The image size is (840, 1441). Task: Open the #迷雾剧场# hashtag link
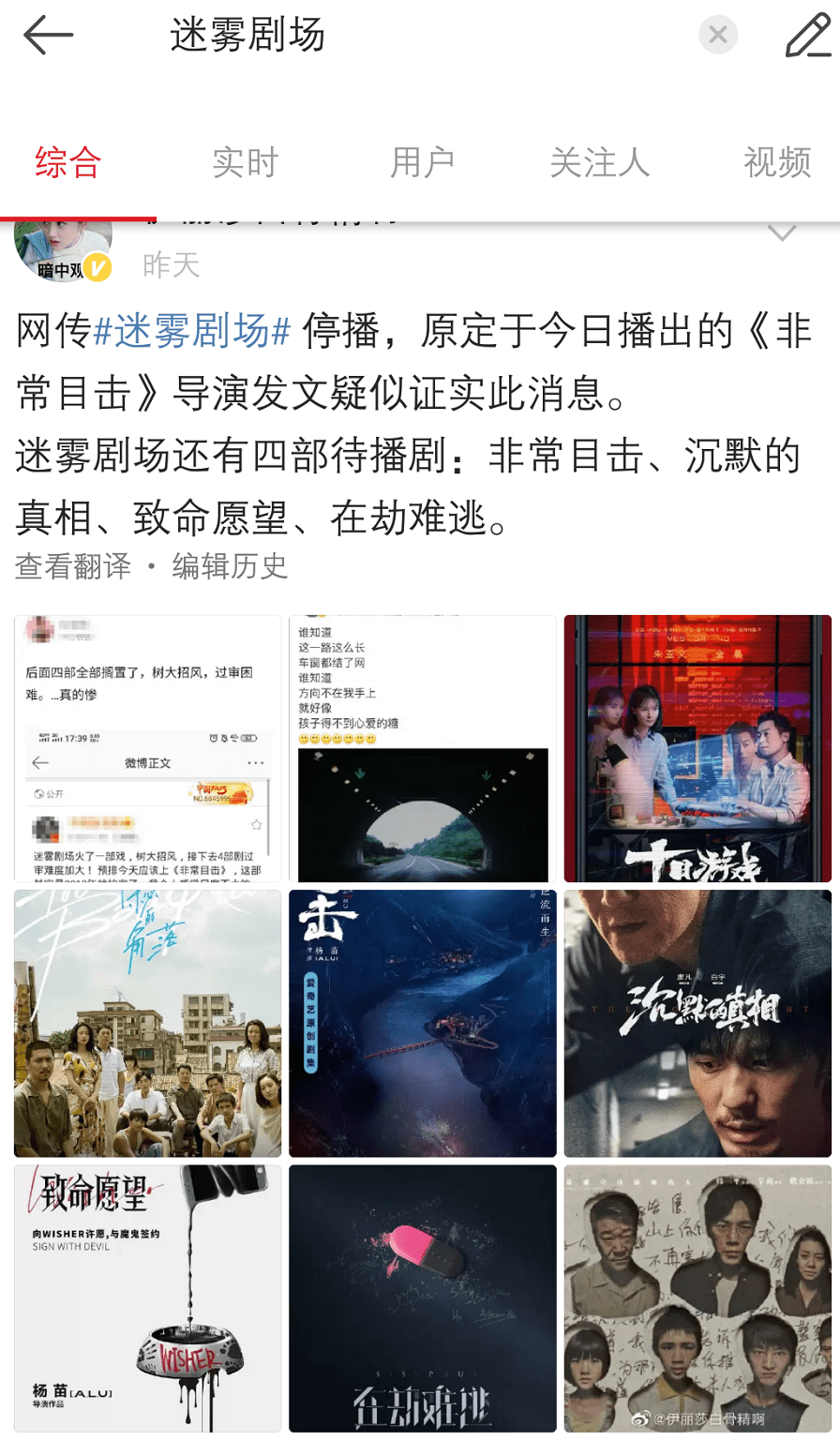point(192,331)
